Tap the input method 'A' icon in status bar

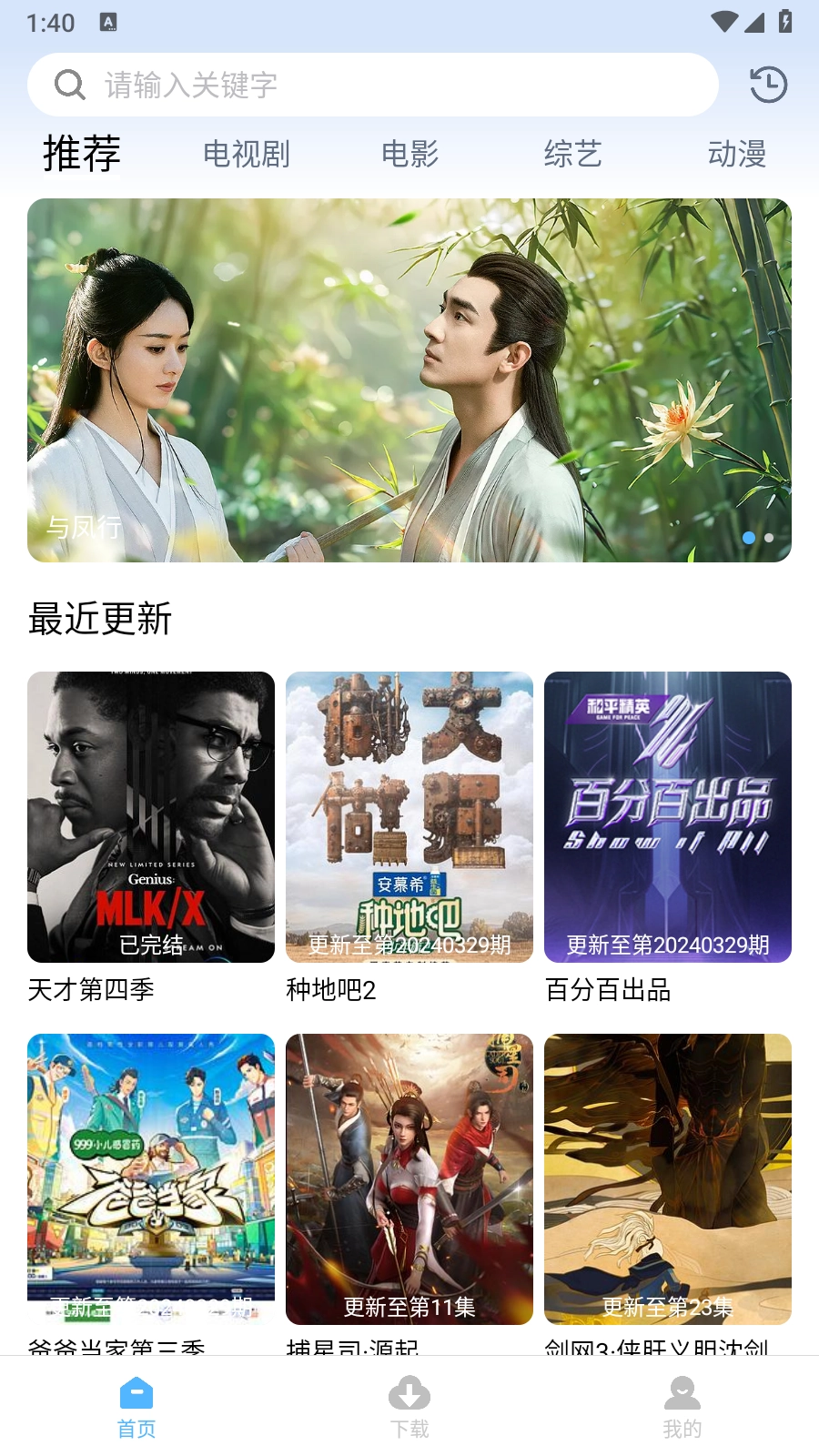110,23
